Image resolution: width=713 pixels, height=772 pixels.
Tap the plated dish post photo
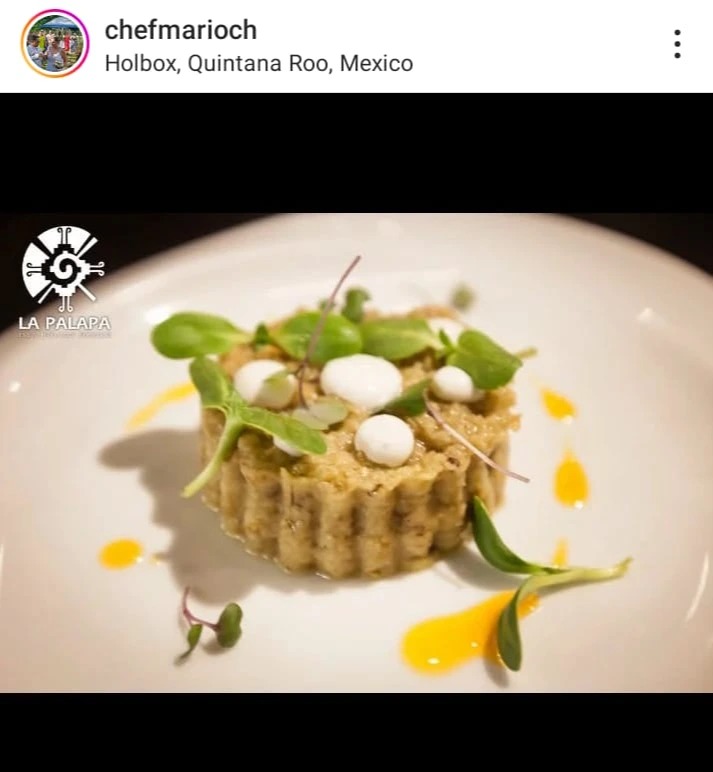[x=356, y=452]
